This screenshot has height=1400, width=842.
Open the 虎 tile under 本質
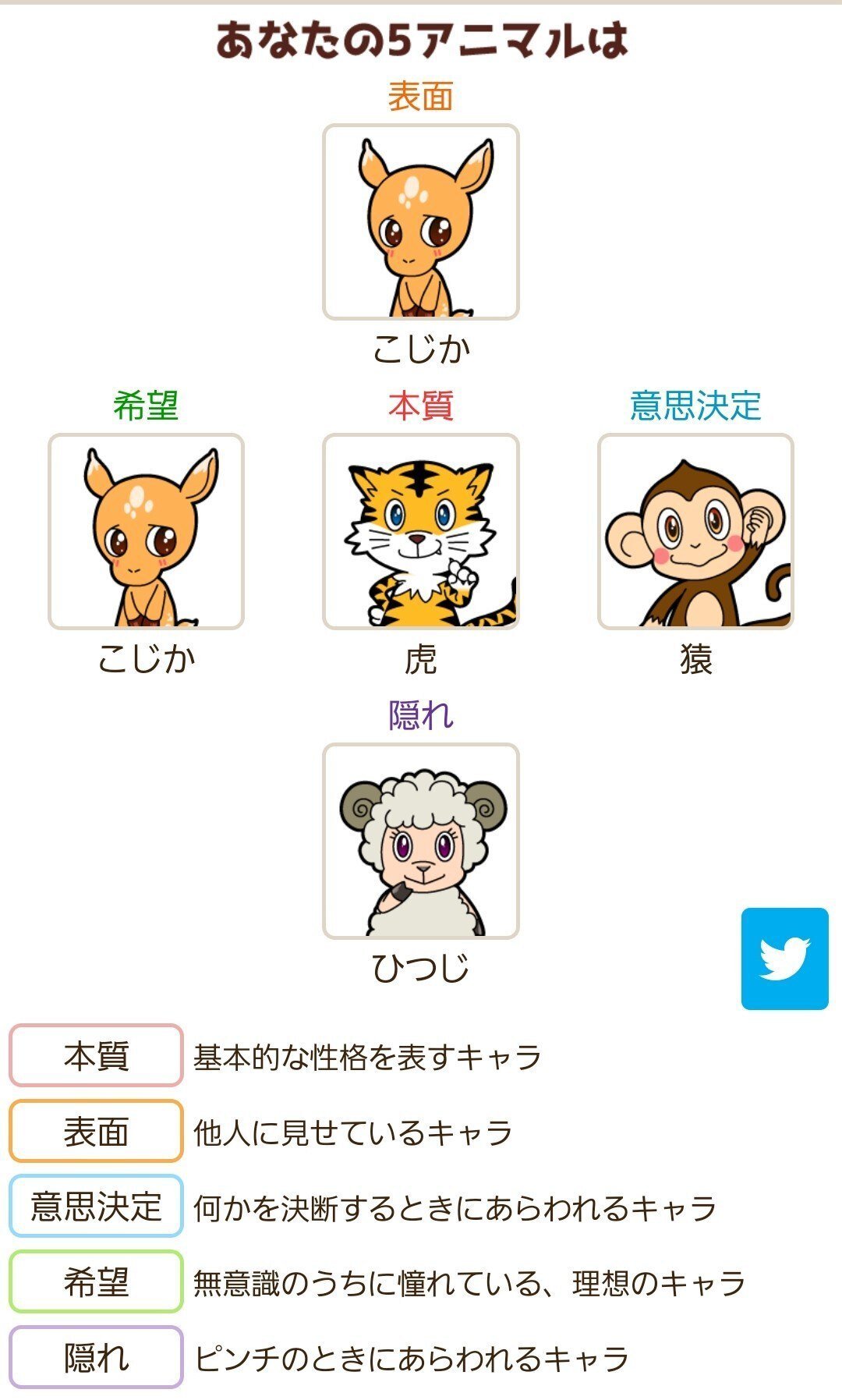point(421,532)
